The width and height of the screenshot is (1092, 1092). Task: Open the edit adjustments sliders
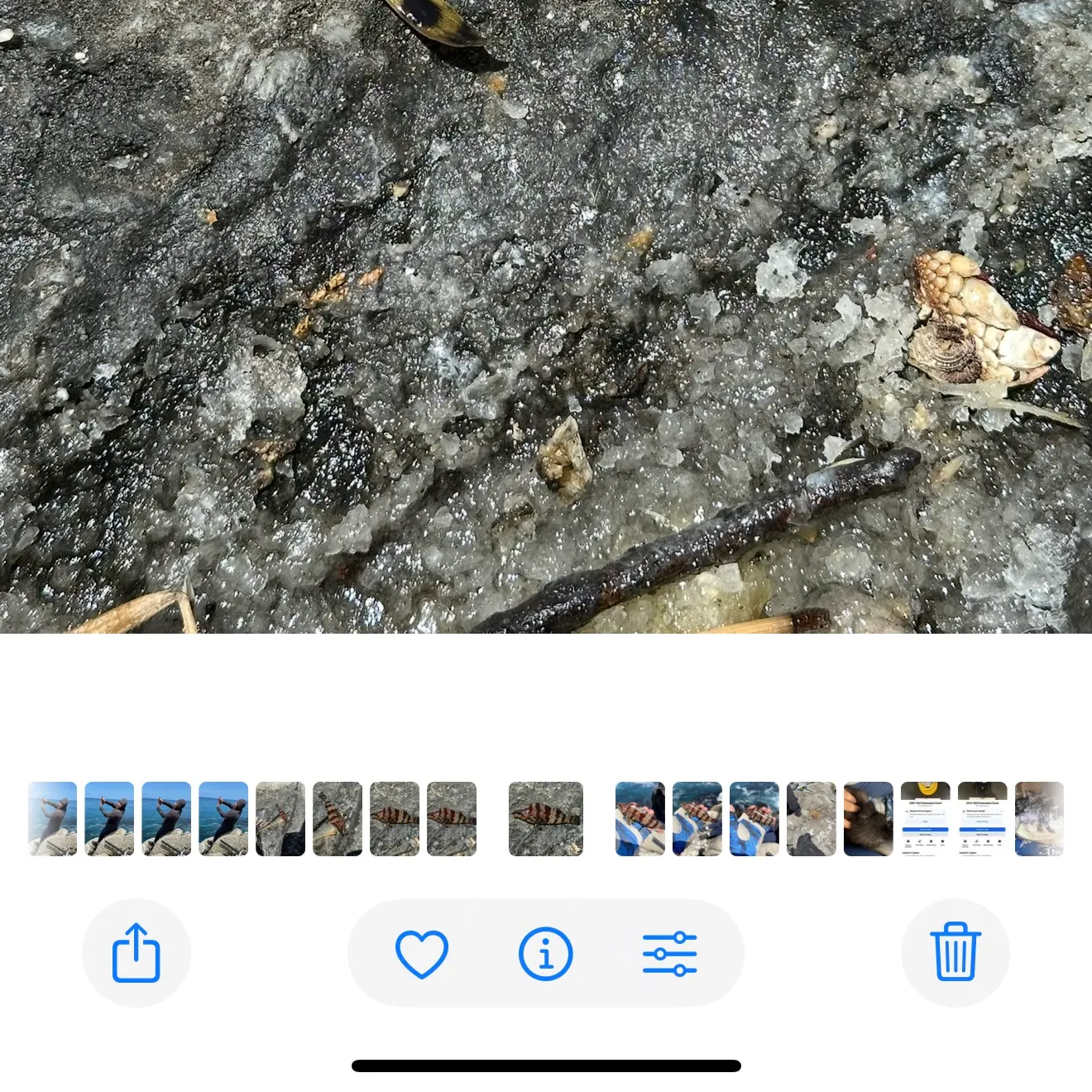669,953
